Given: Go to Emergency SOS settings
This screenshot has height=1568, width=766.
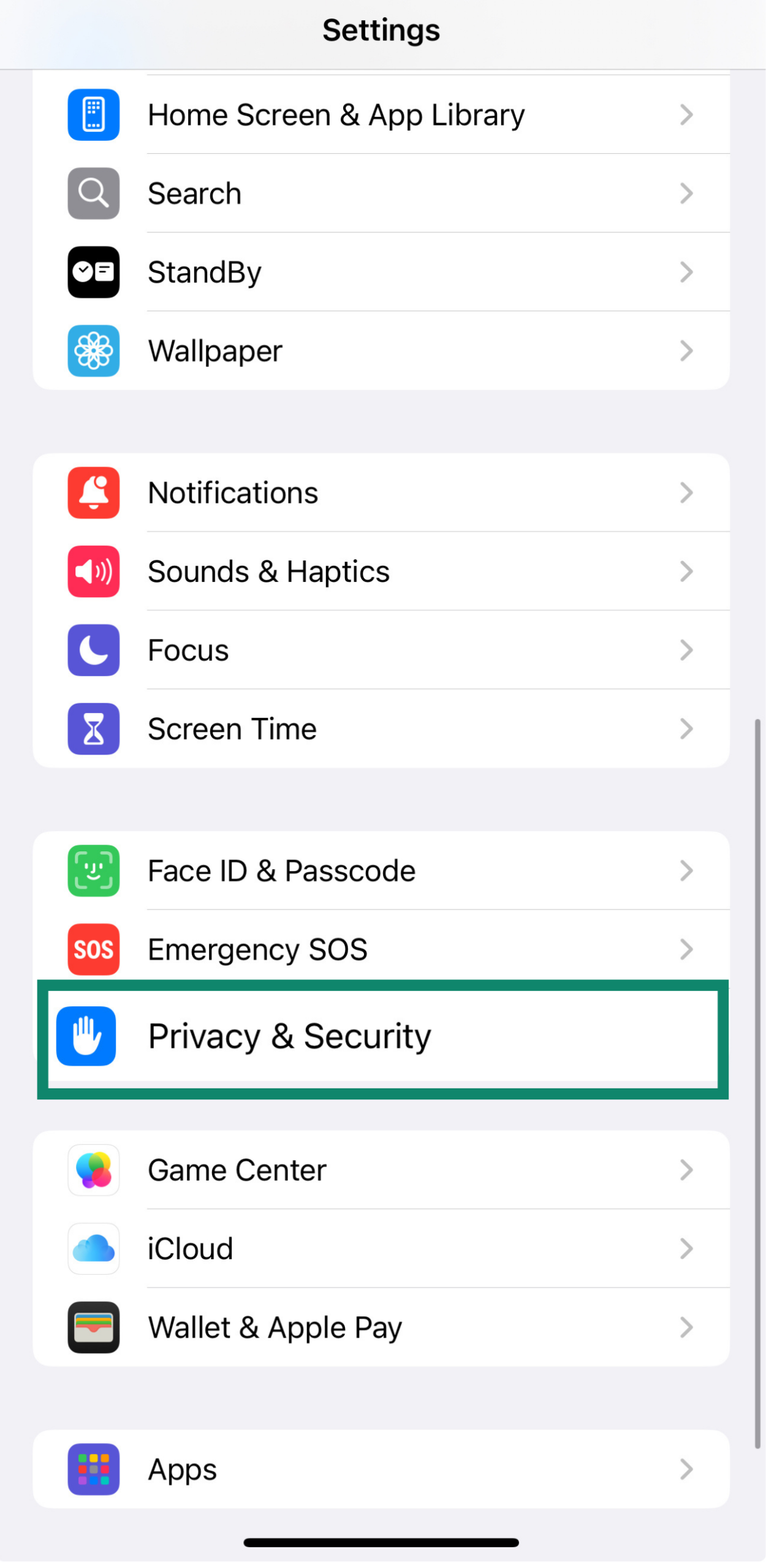Looking at the screenshot, I should (x=380, y=949).
